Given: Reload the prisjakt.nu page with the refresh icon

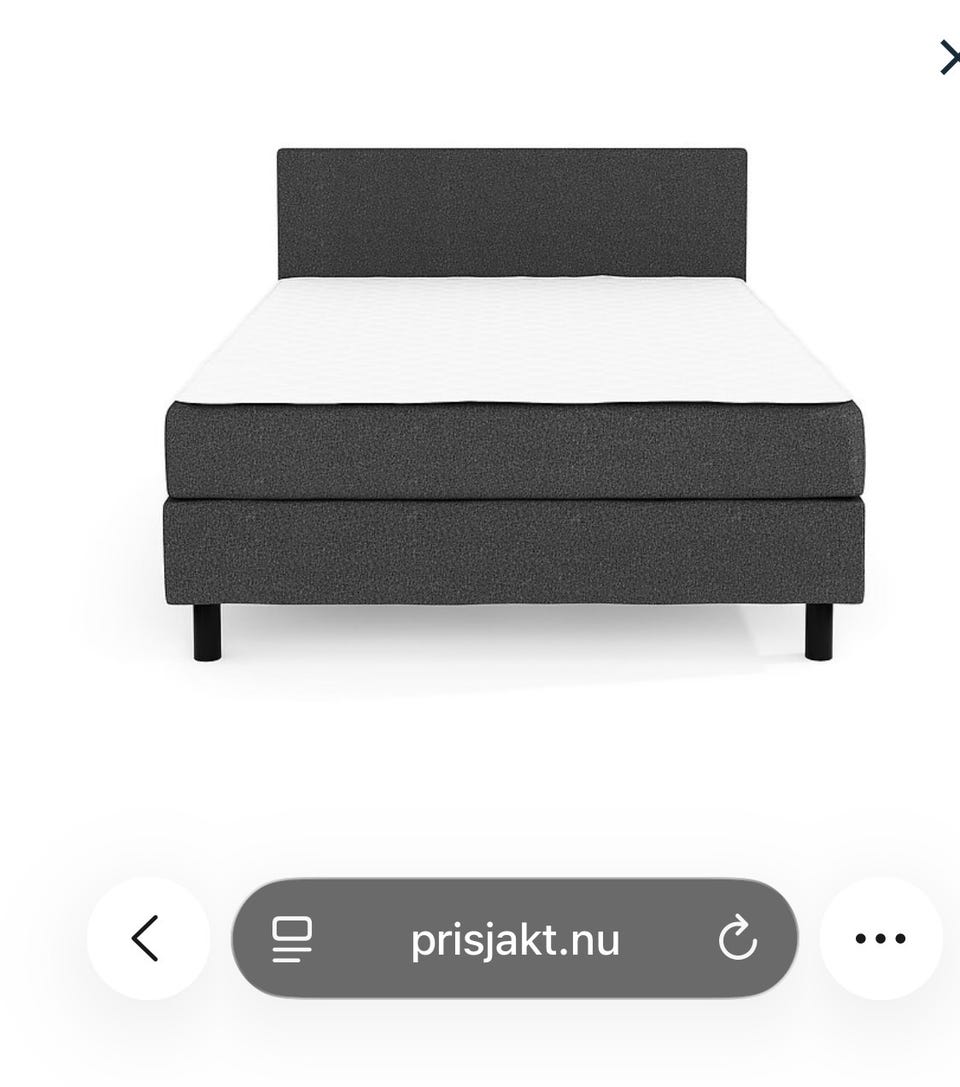Looking at the screenshot, I should (737, 938).
